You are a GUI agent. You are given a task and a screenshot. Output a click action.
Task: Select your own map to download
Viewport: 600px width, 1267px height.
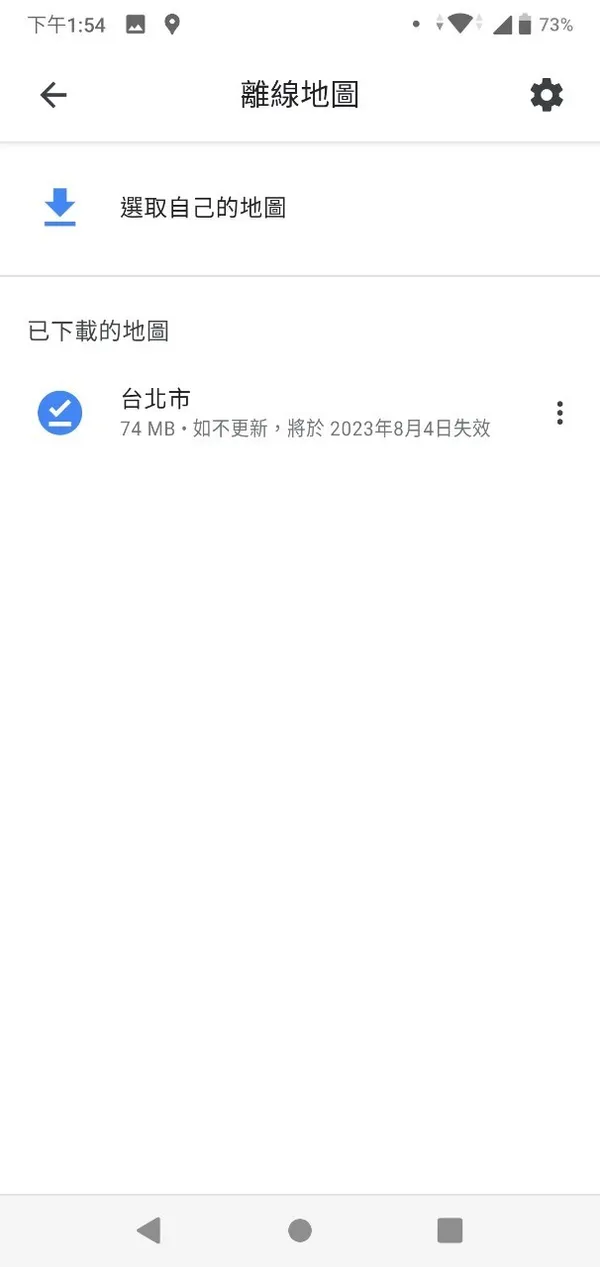(x=203, y=208)
